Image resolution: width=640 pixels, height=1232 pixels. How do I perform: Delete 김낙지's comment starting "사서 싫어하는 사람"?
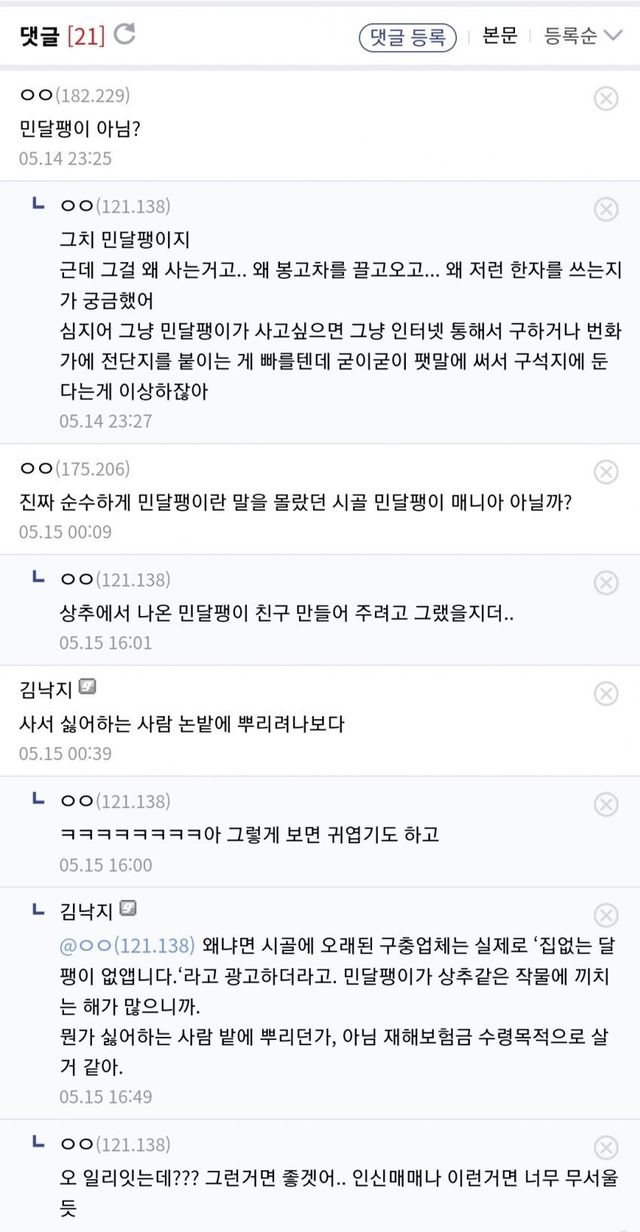606,693
